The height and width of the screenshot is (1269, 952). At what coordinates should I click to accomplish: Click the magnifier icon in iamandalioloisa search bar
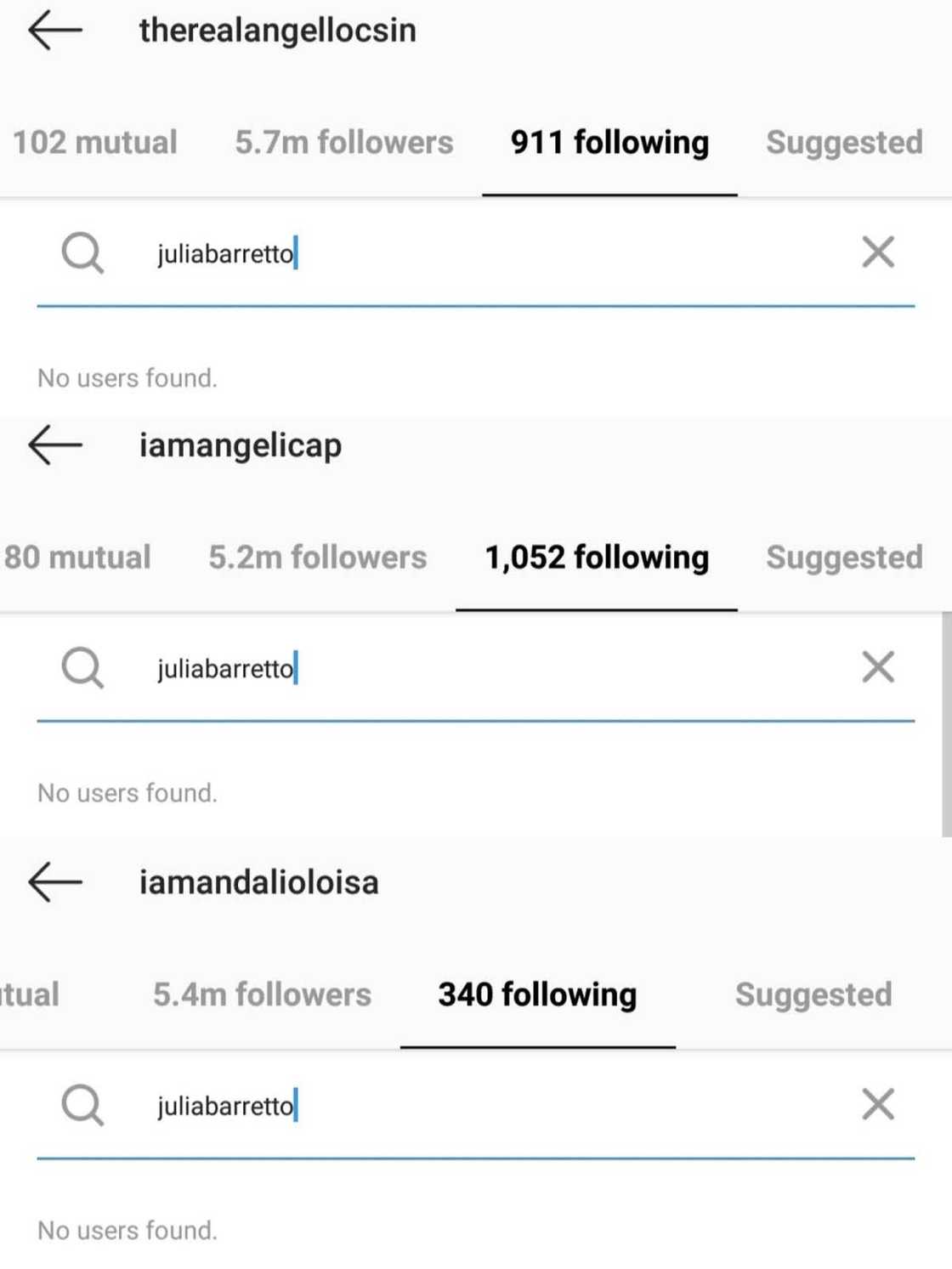pos(81,1106)
